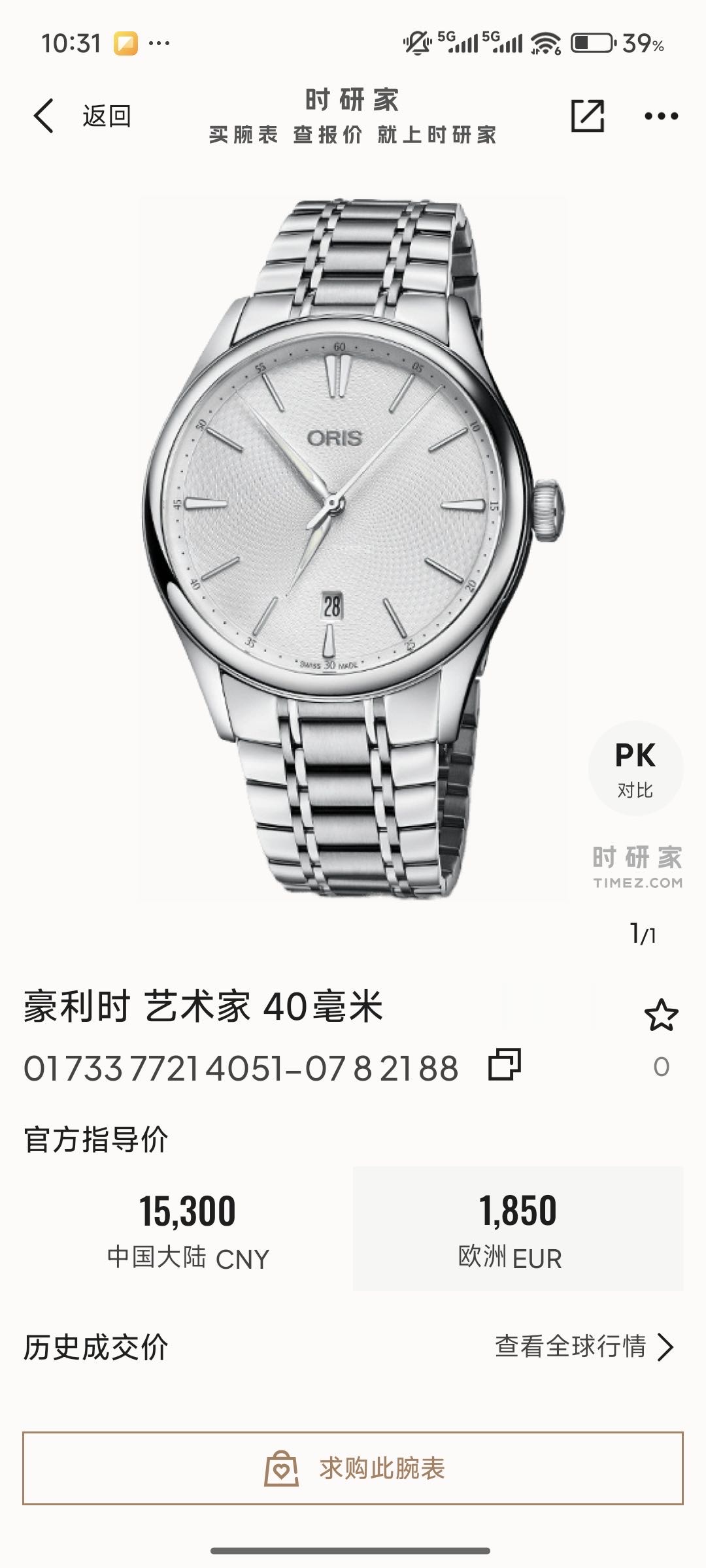
Task: Select the 欧洲 EUR price option
Action: click(518, 1230)
